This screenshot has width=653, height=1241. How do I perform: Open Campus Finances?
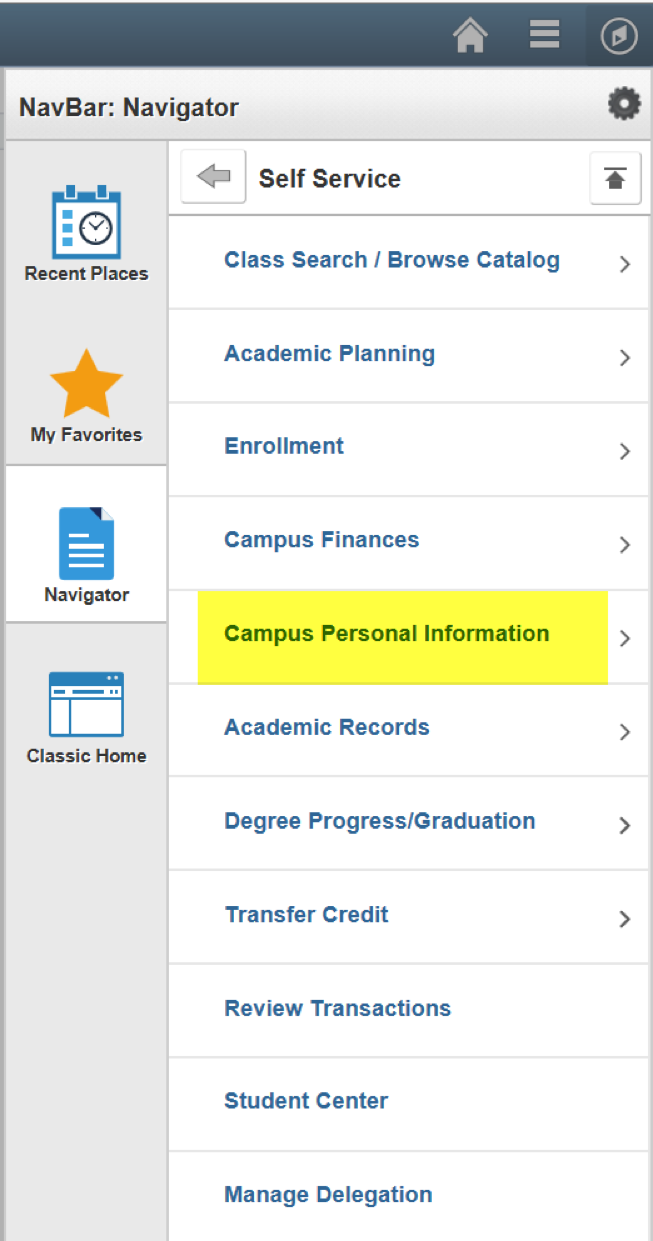(409, 543)
